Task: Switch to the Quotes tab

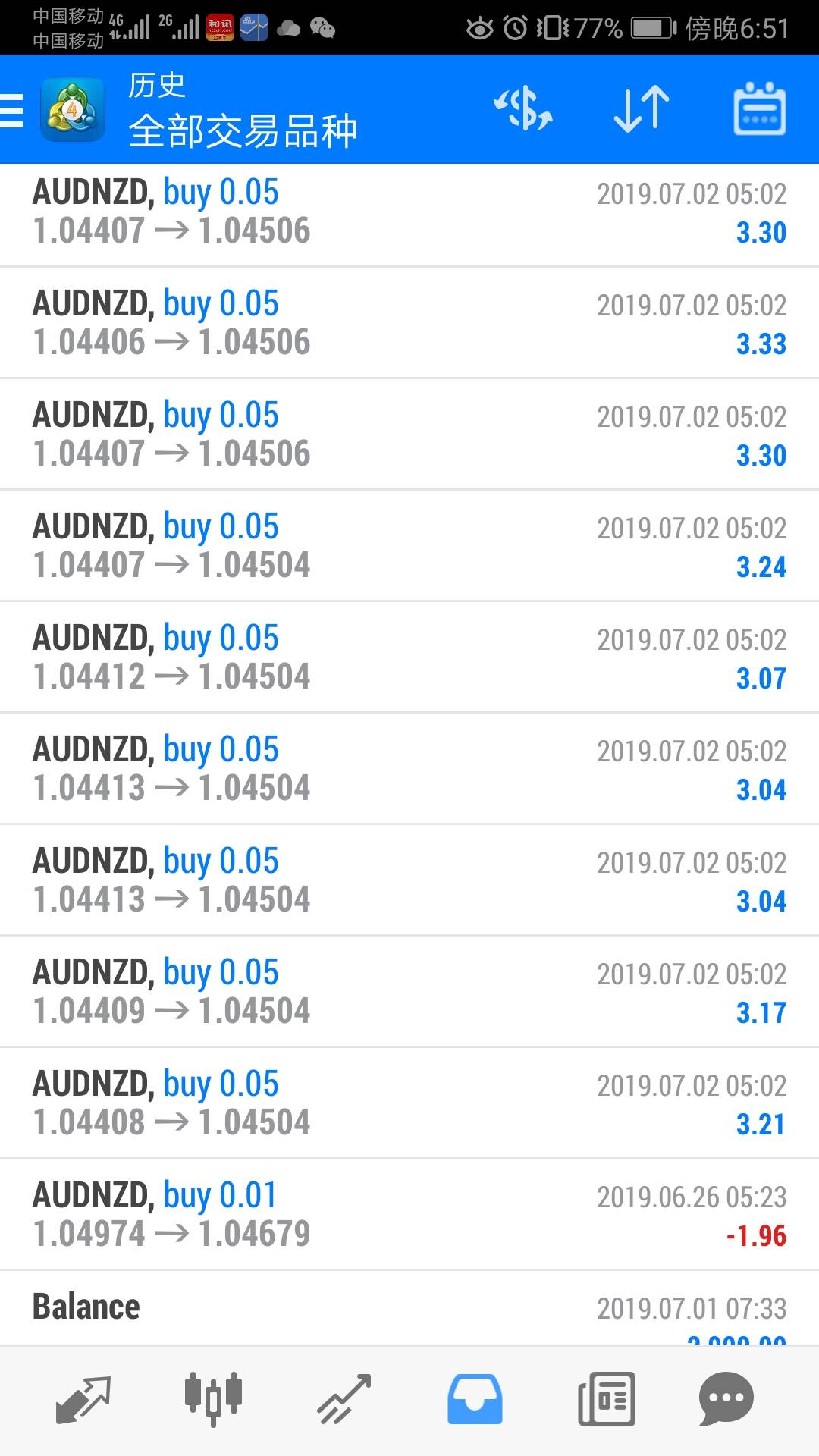Action: pos(83,1399)
